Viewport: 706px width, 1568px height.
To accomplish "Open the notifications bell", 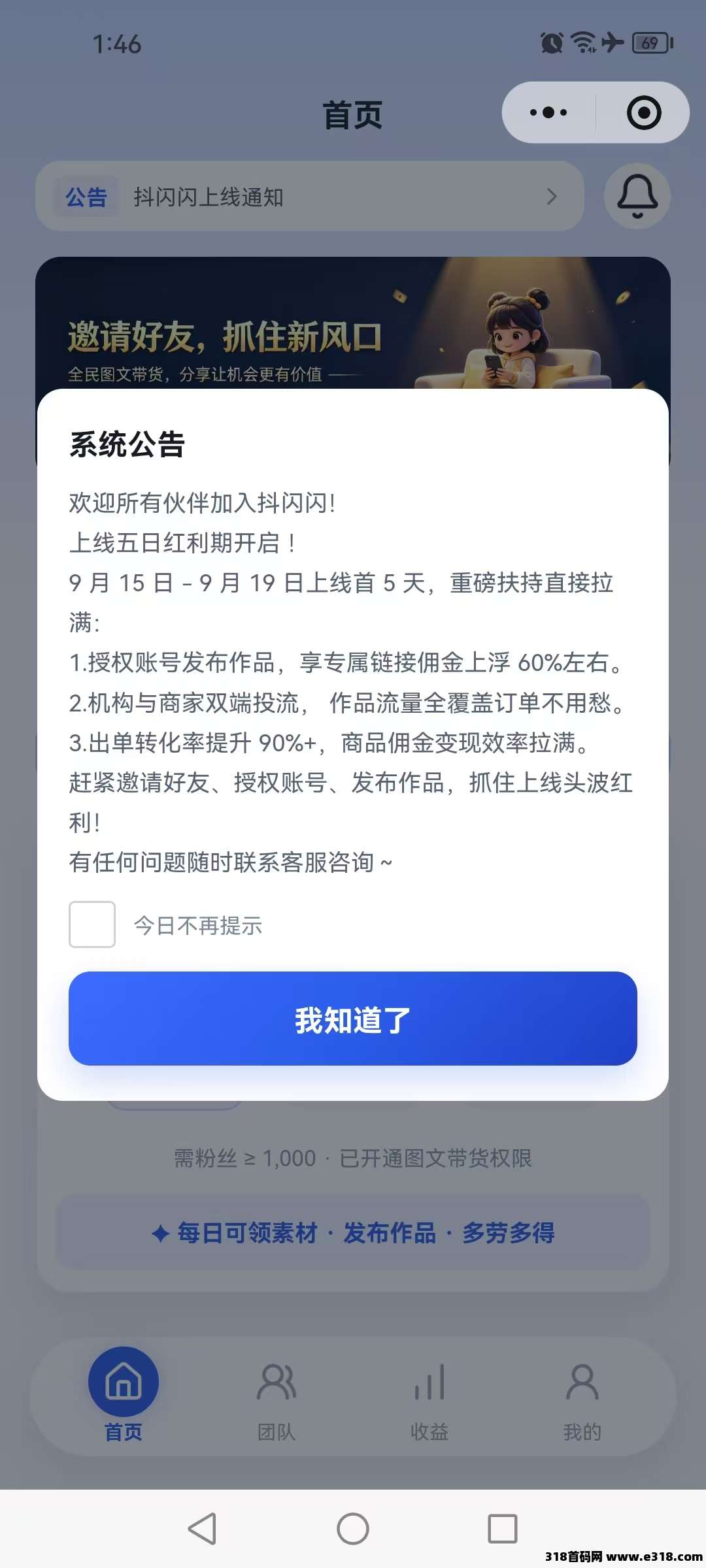I will 637,196.
